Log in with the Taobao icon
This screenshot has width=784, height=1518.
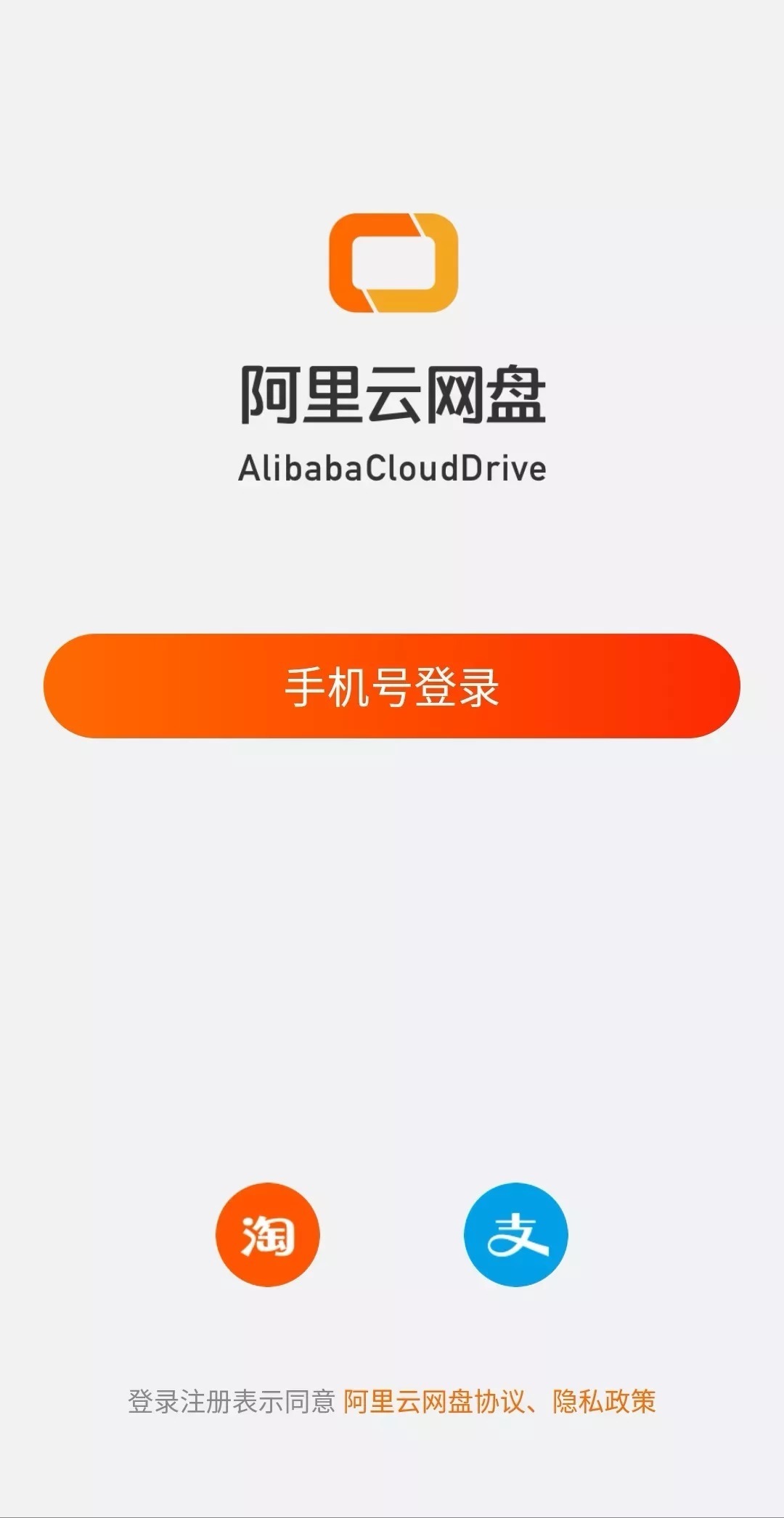click(x=268, y=1235)
